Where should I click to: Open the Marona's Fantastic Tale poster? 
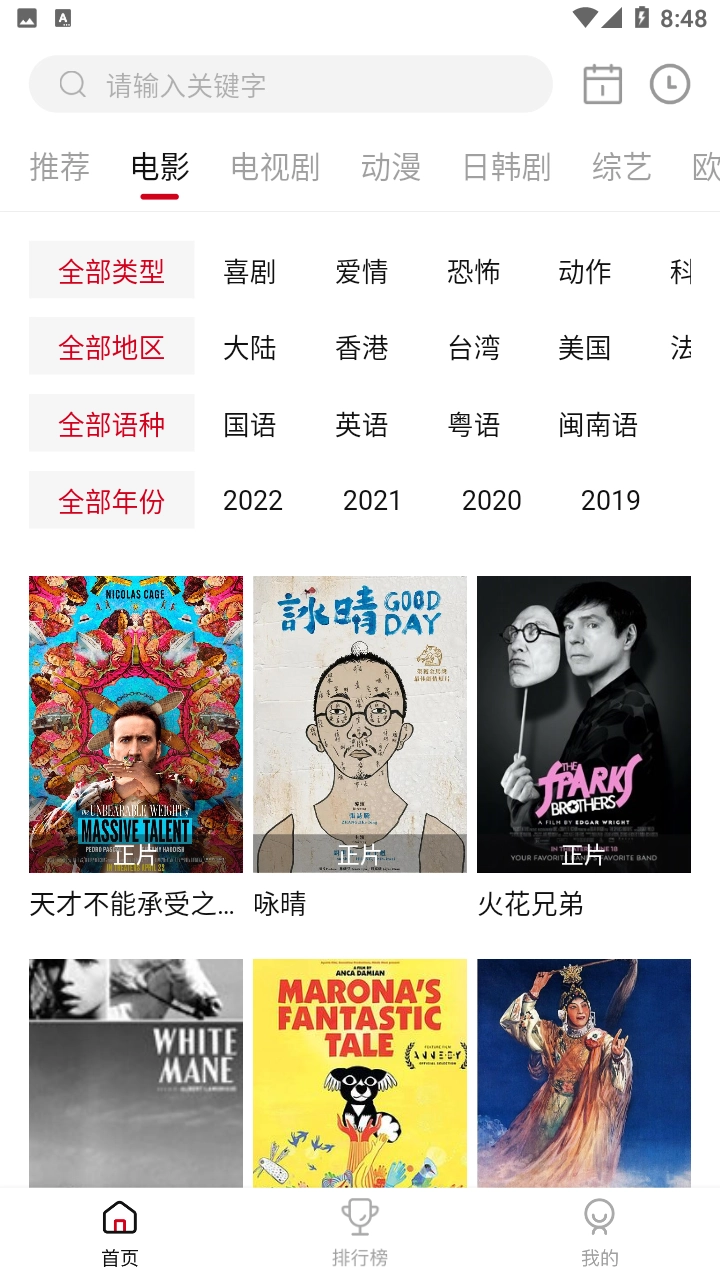[x=359, y=1072]
